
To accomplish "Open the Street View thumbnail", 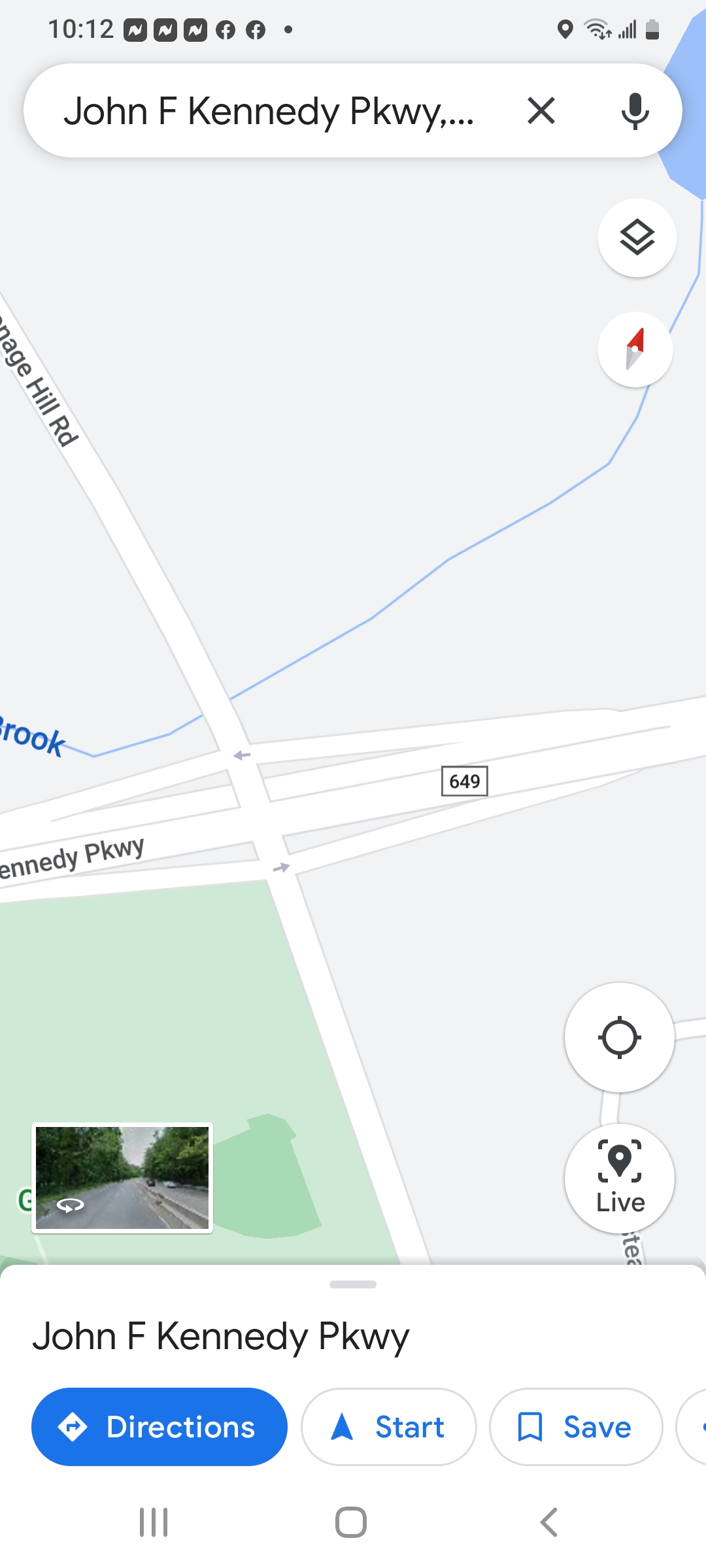I will (122, 1178).
